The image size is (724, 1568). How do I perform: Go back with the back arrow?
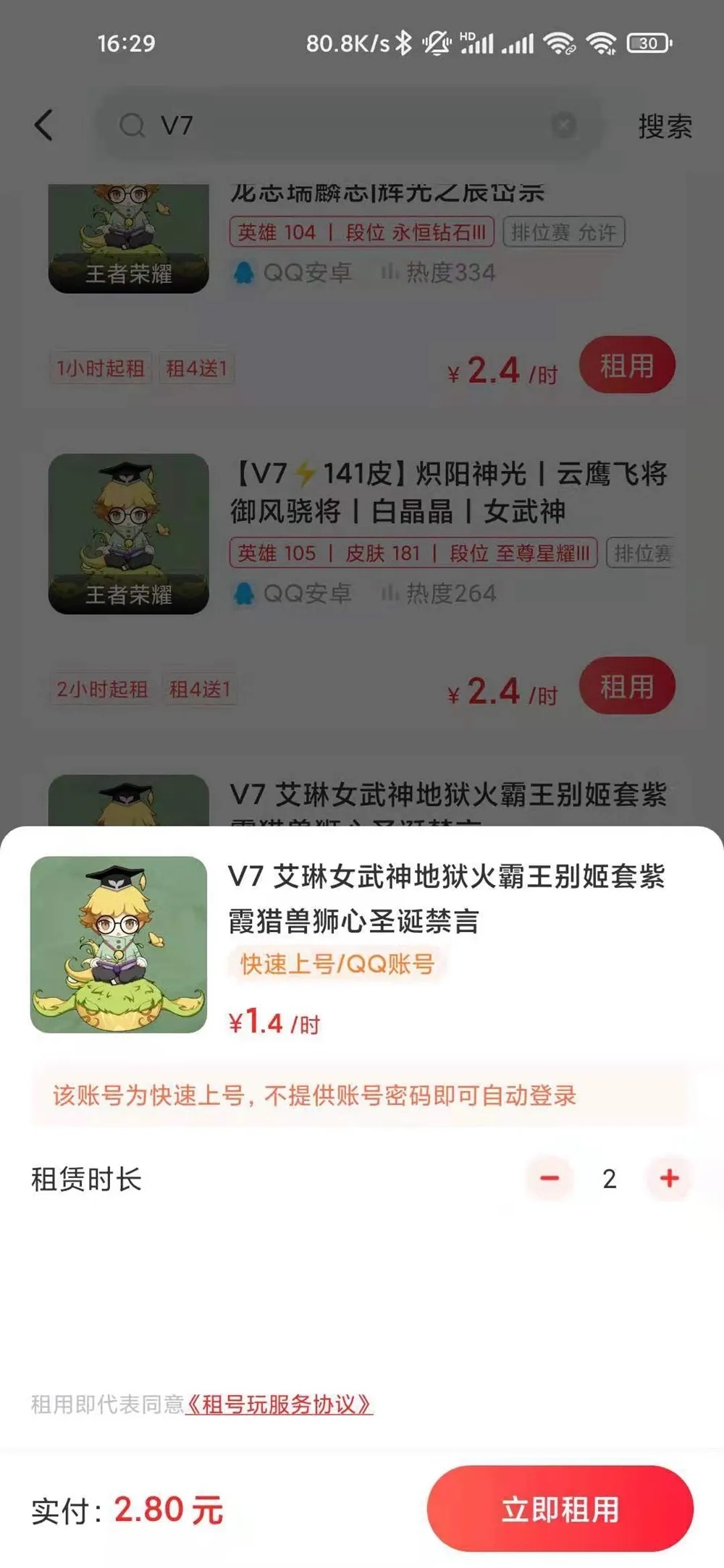coord(44,125)
